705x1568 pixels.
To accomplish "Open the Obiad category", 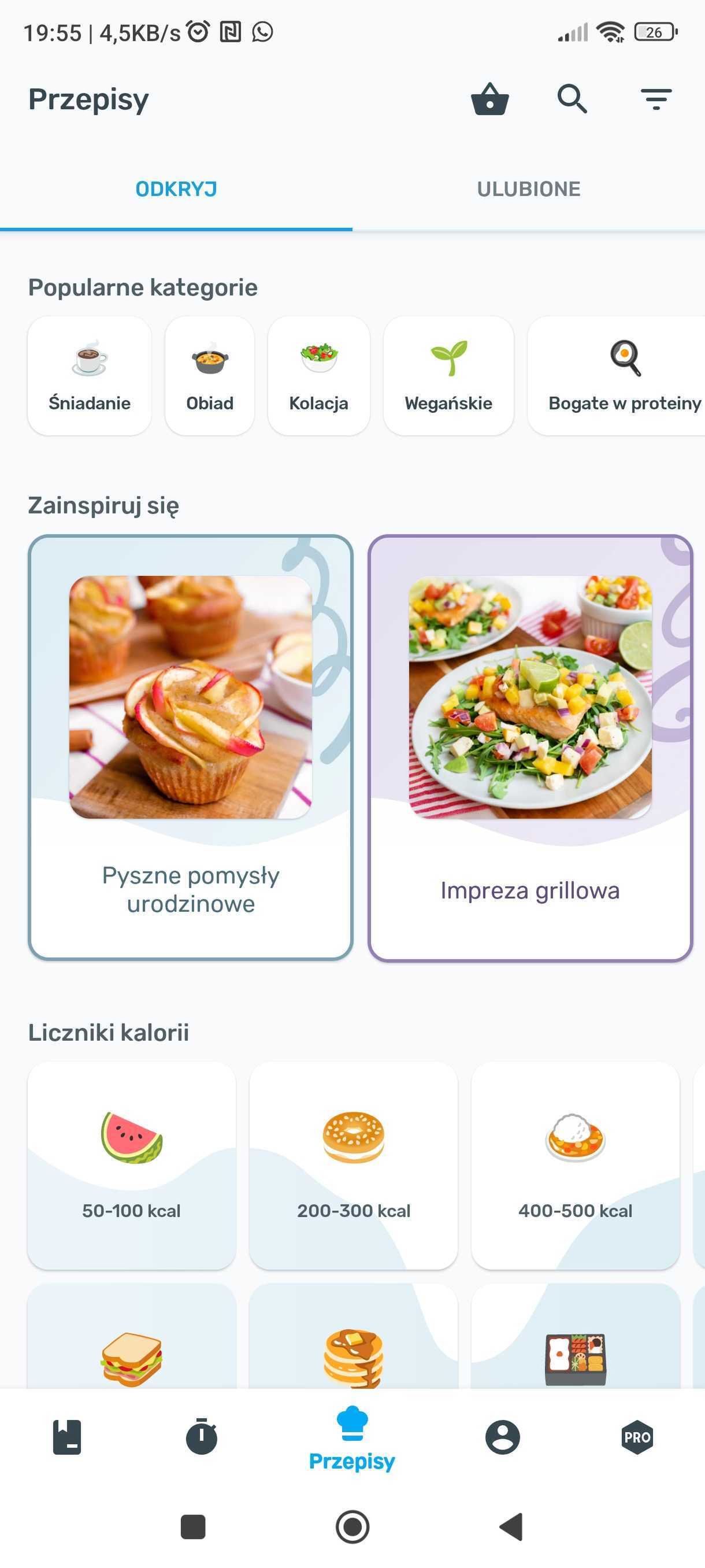I will coord(209,376).
